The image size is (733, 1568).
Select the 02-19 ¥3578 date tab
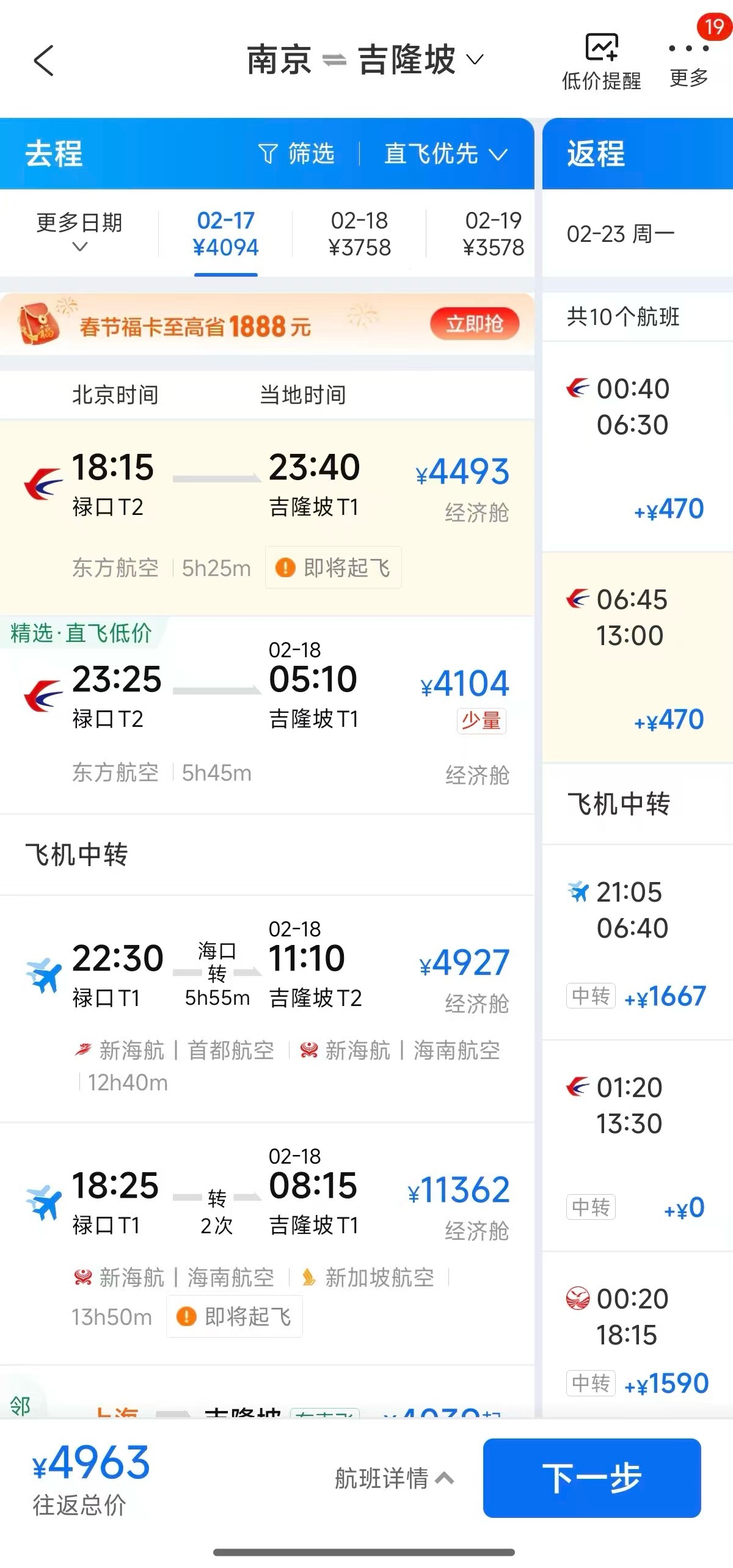493,233
